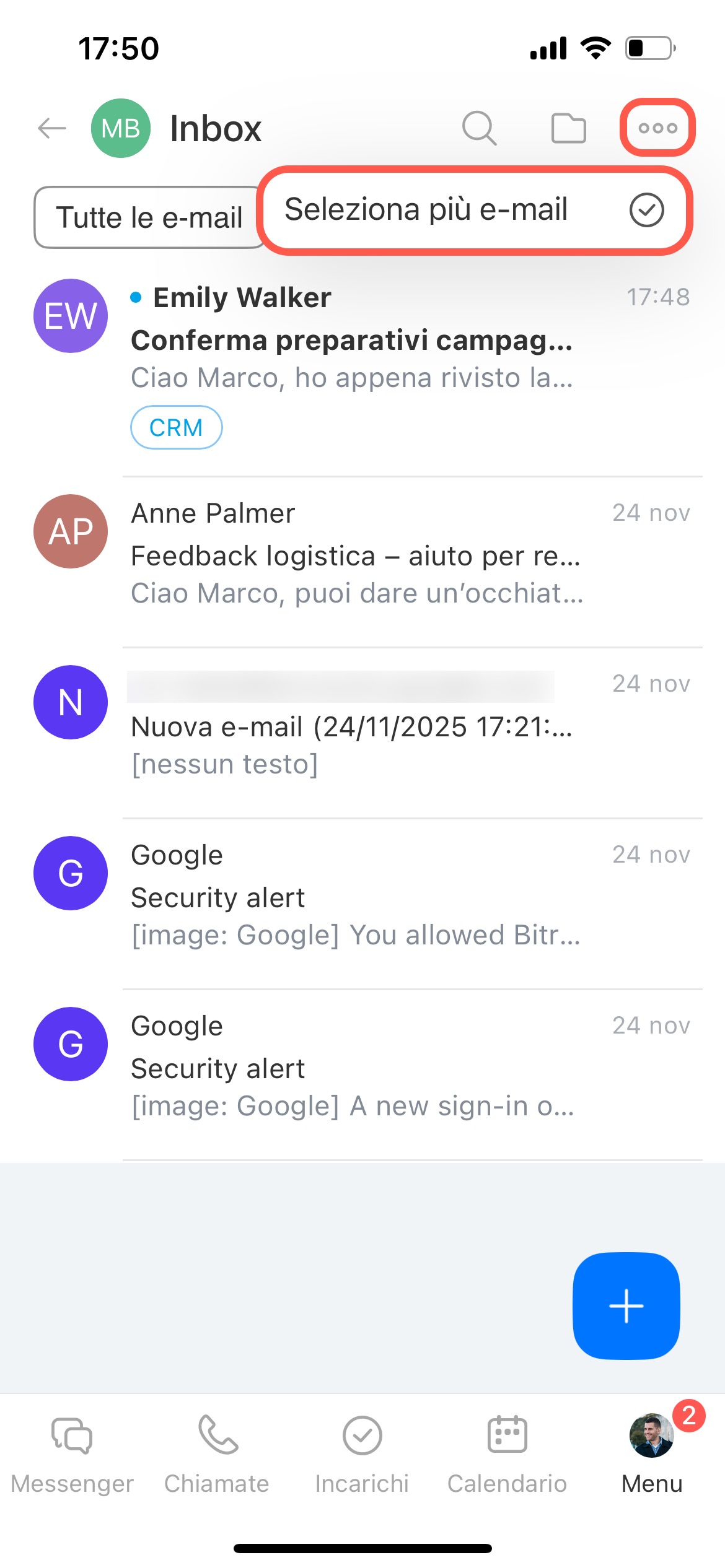Go back using the arrow icon
725x1568 pixels.
(x=52, y=128)
